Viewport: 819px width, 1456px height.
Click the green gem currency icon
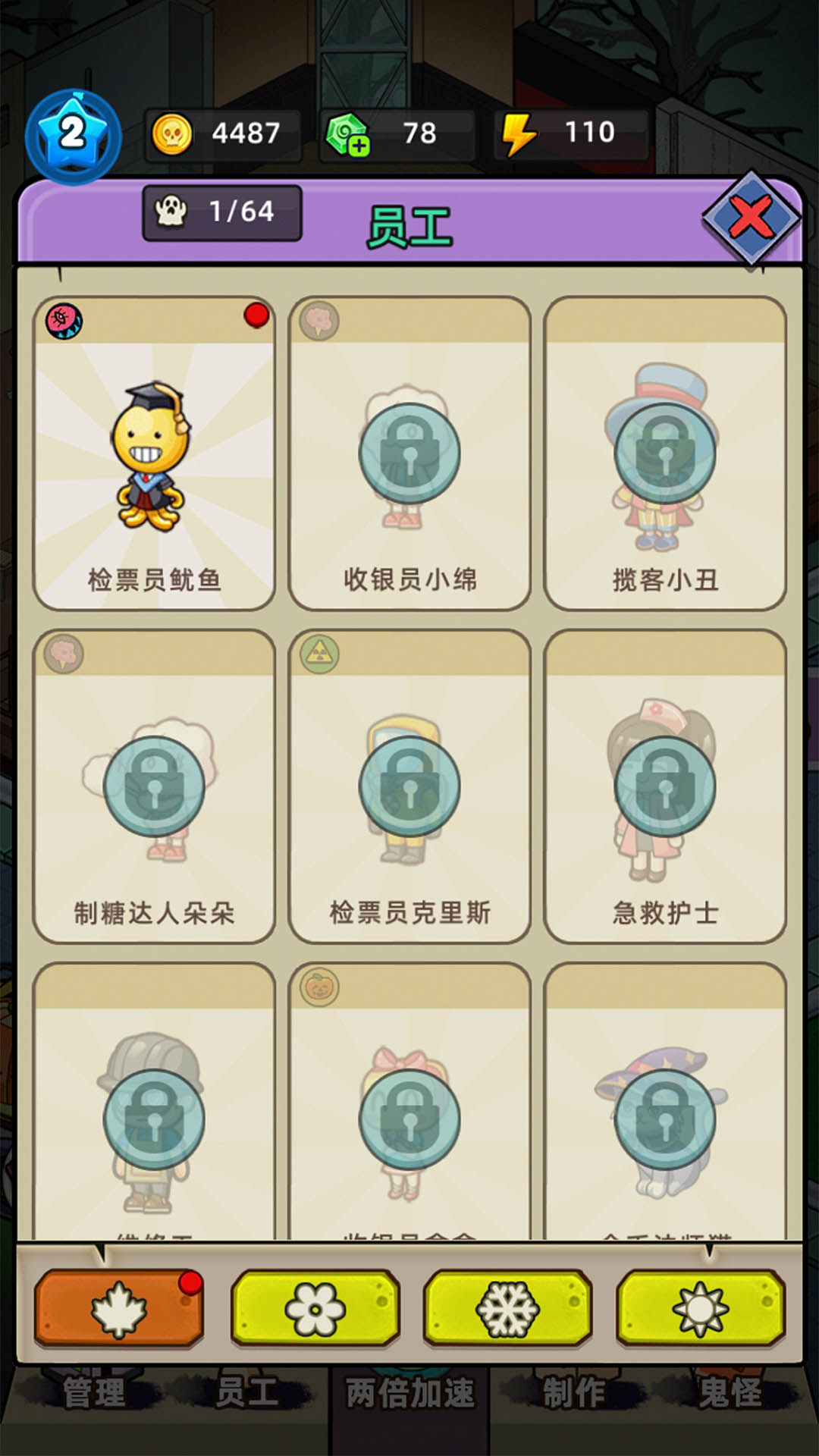pos(349,131)
